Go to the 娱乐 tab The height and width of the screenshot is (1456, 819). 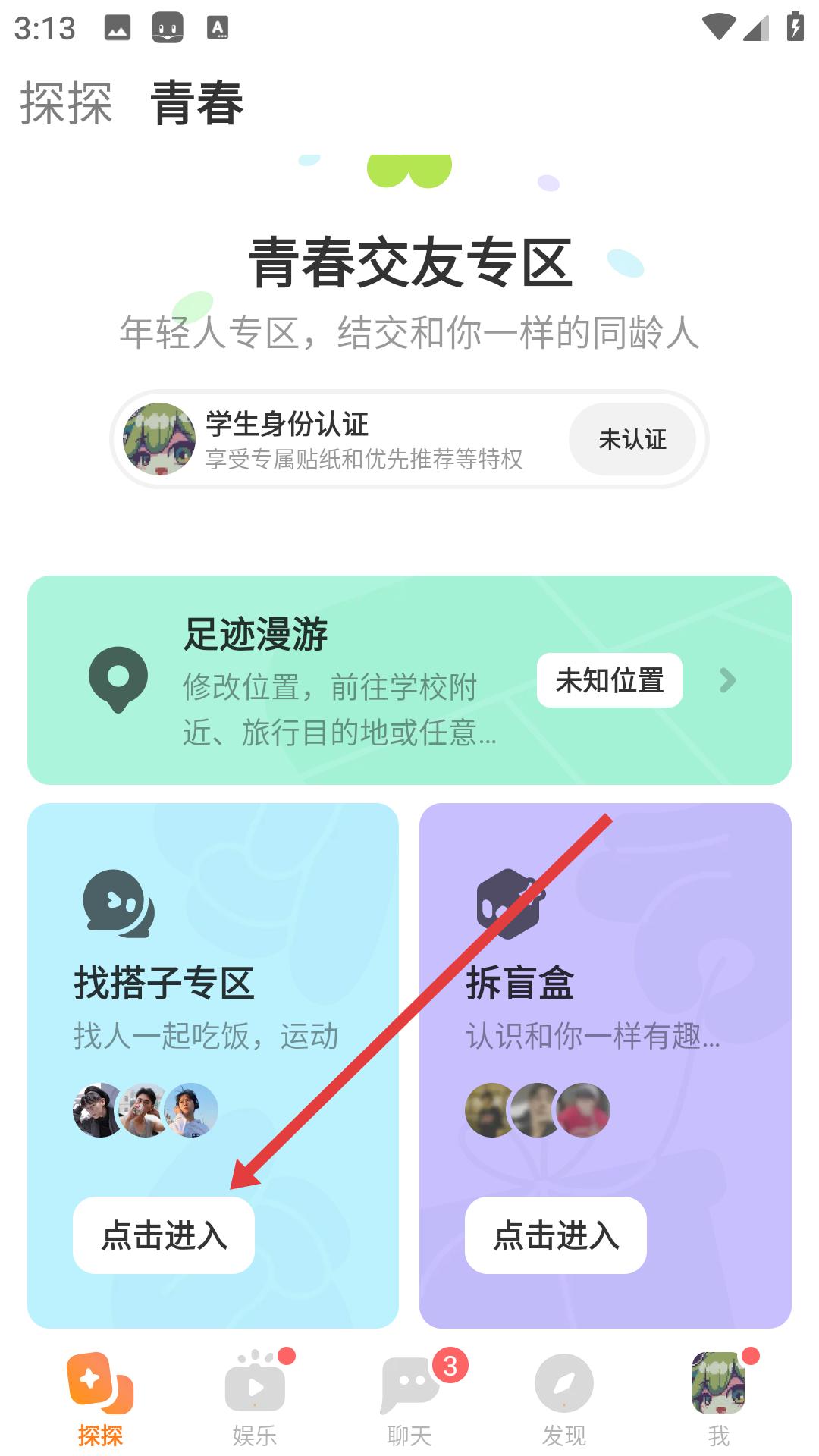click(x=255, y=1399)
